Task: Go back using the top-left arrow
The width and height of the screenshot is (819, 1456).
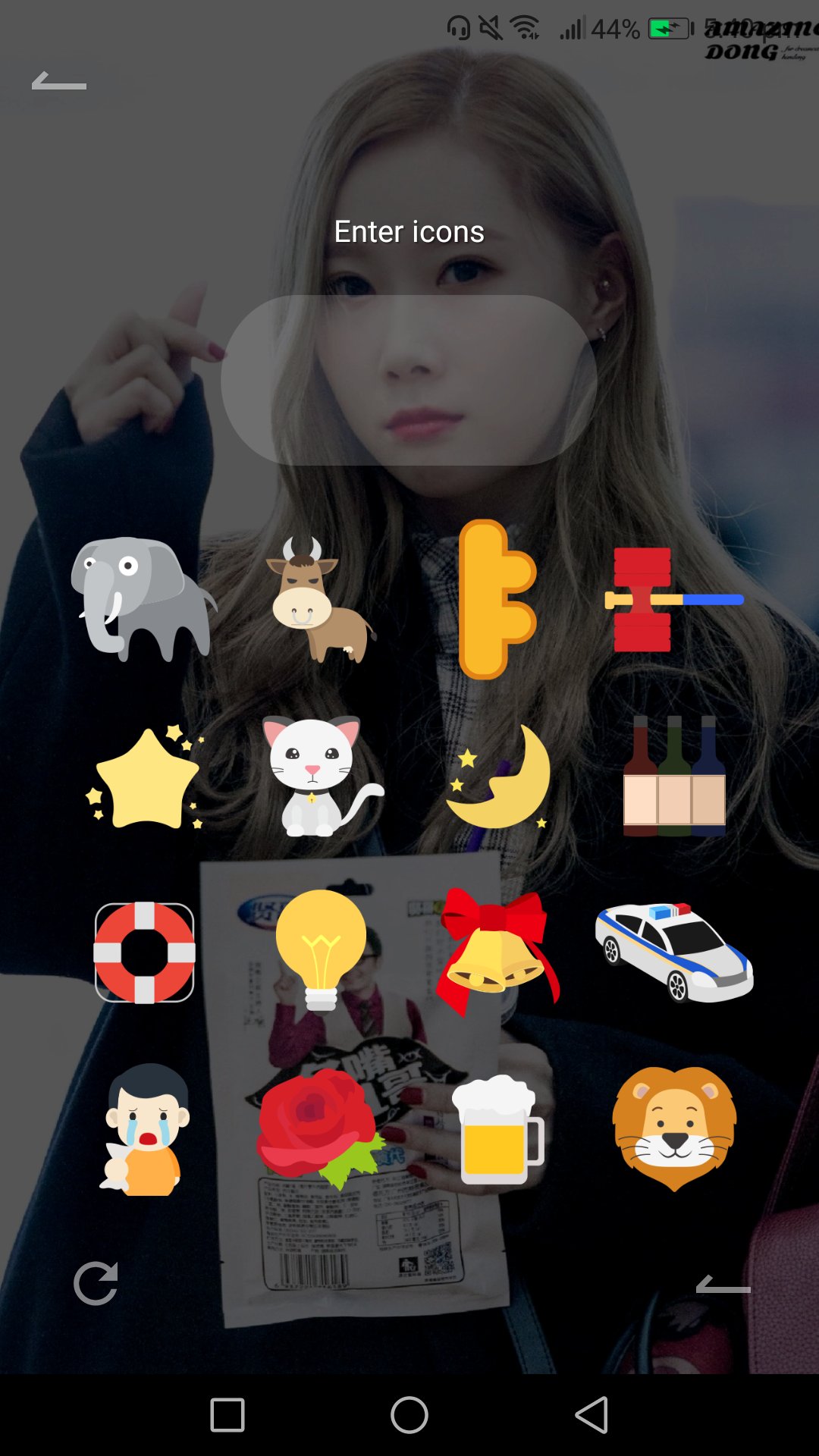Action: click(59, 81)
